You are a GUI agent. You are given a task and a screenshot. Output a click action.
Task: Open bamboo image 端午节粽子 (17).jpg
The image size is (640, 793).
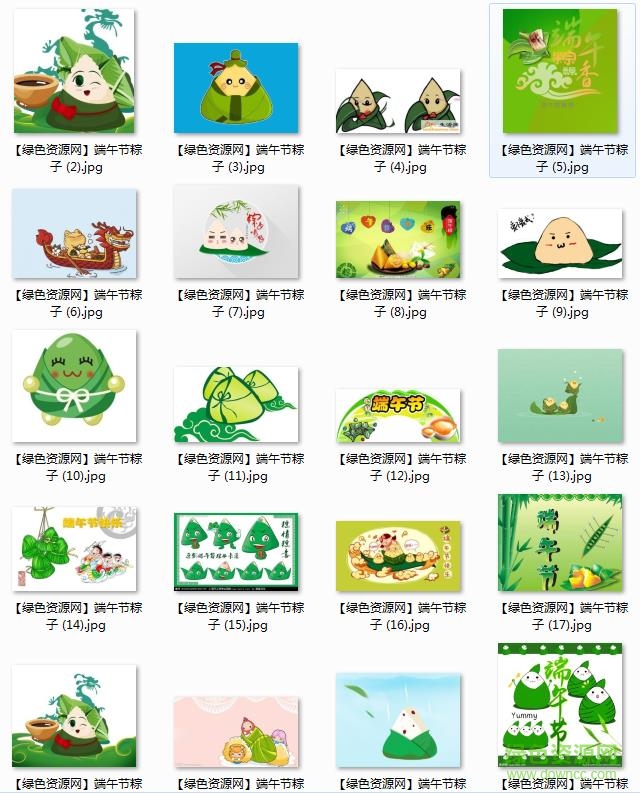[x=560, y=542]
